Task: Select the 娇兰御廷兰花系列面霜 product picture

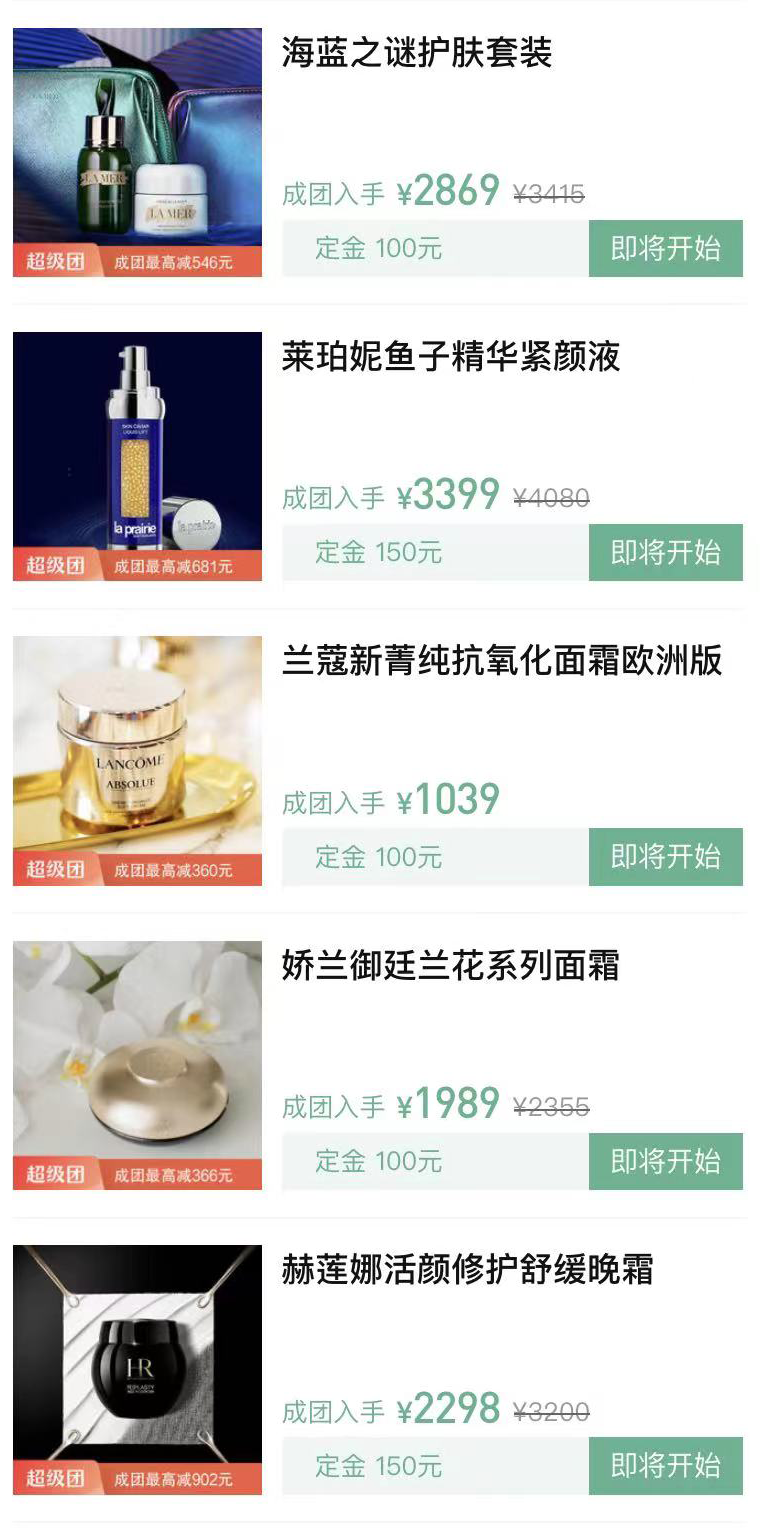Action: [x=137, y=1055]
